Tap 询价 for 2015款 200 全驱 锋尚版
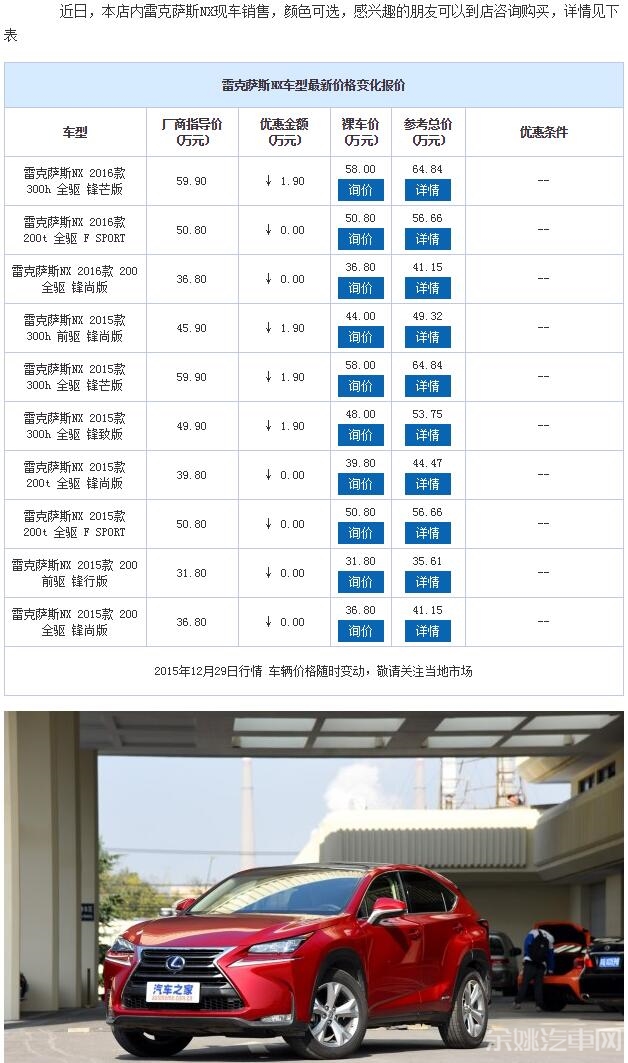This screenshot has height=1063, width=628. [361, 631]
